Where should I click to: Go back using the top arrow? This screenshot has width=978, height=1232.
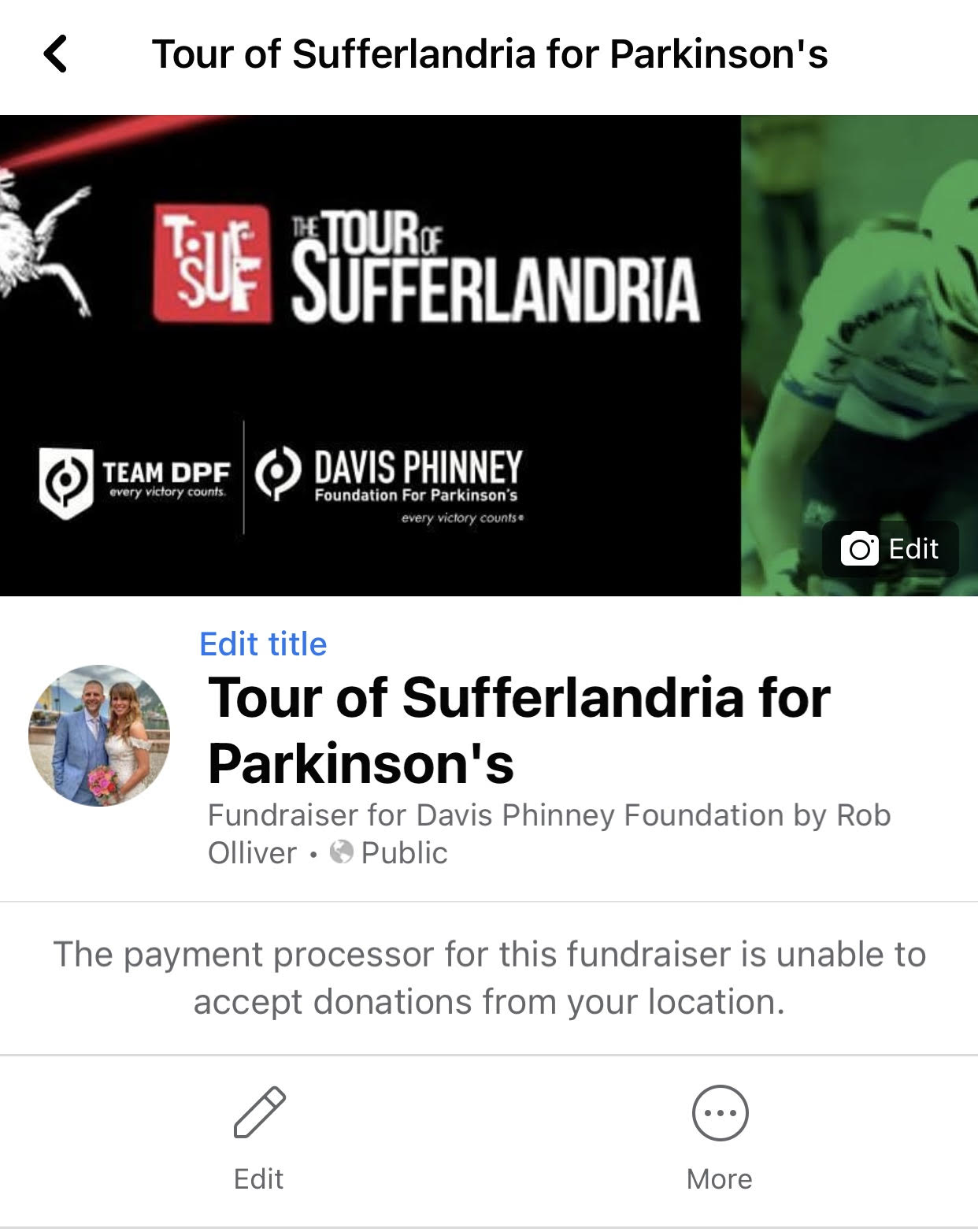point(56,55)
